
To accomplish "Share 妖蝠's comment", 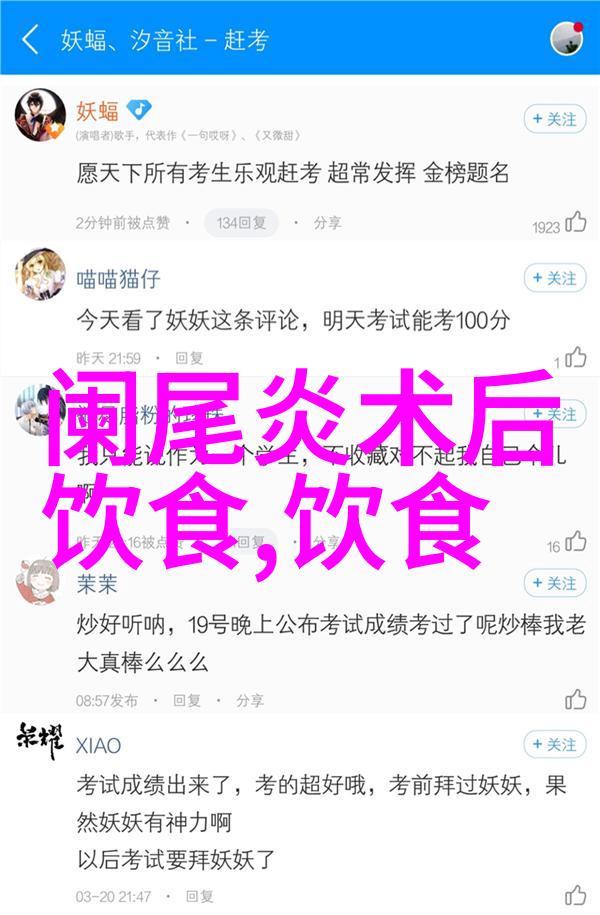I will 318,222.
